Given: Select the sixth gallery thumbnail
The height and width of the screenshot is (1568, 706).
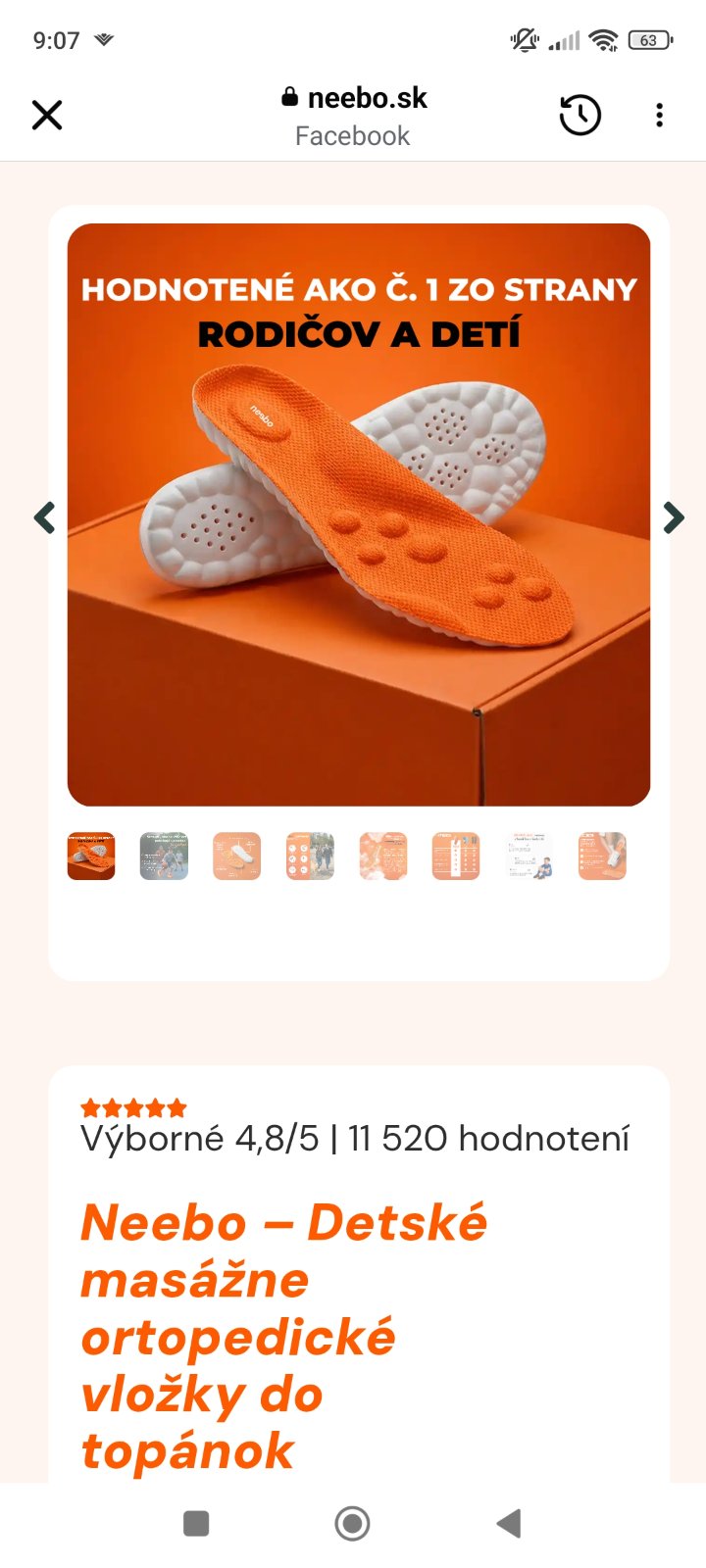Looking at the screenshot, I should (x=456, y=857).
